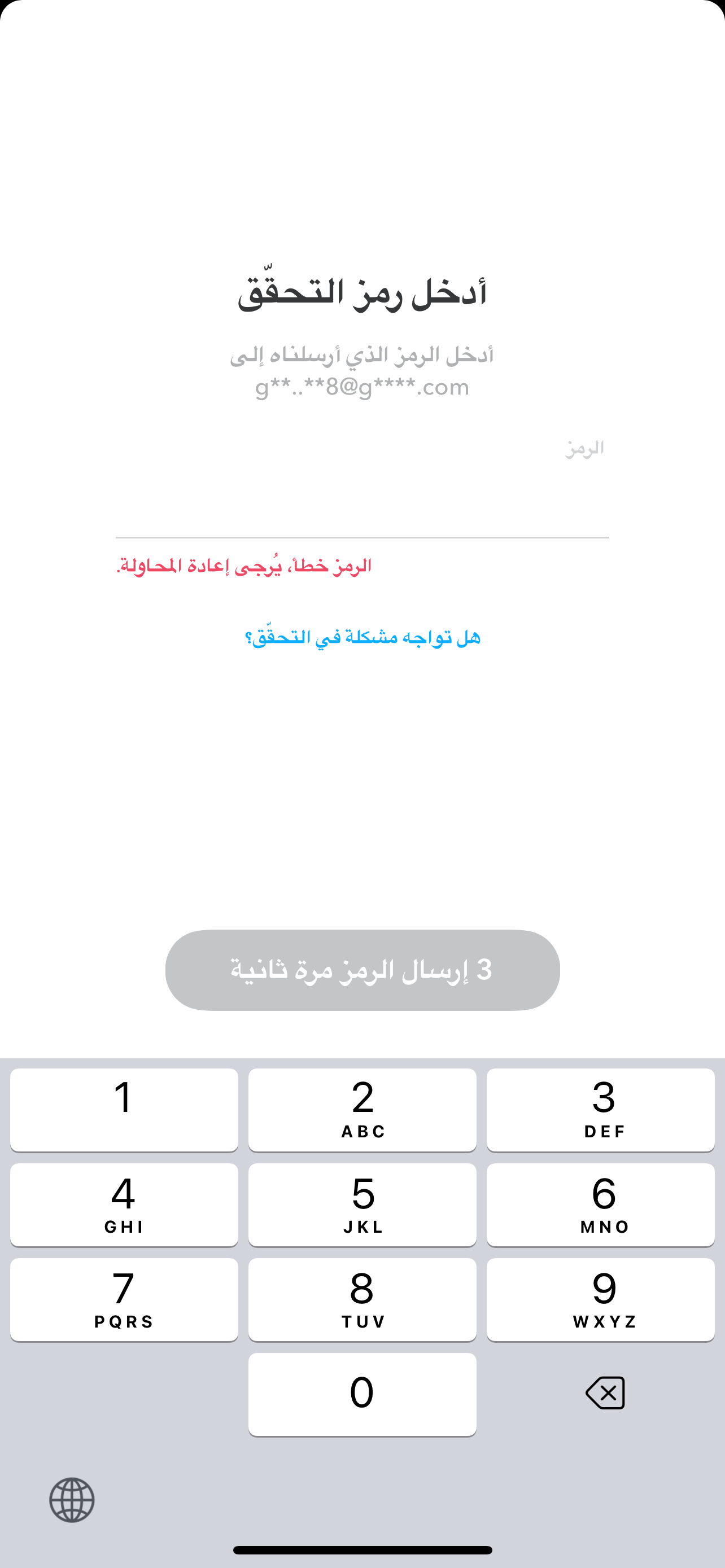
Task: Enter digit 5 on the keypad
Action: click(362, 1205)
